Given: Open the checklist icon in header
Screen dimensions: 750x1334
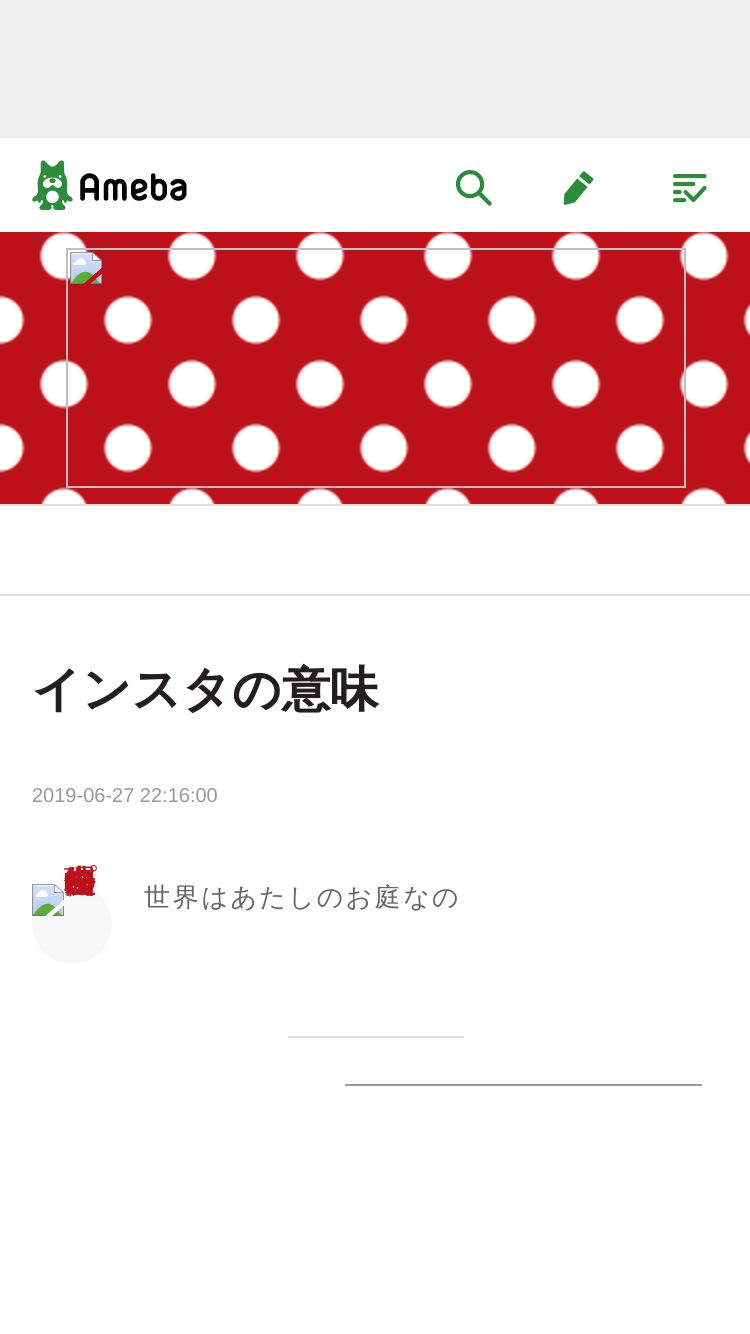Looking at the screenshot, I should tap(689, 187).
